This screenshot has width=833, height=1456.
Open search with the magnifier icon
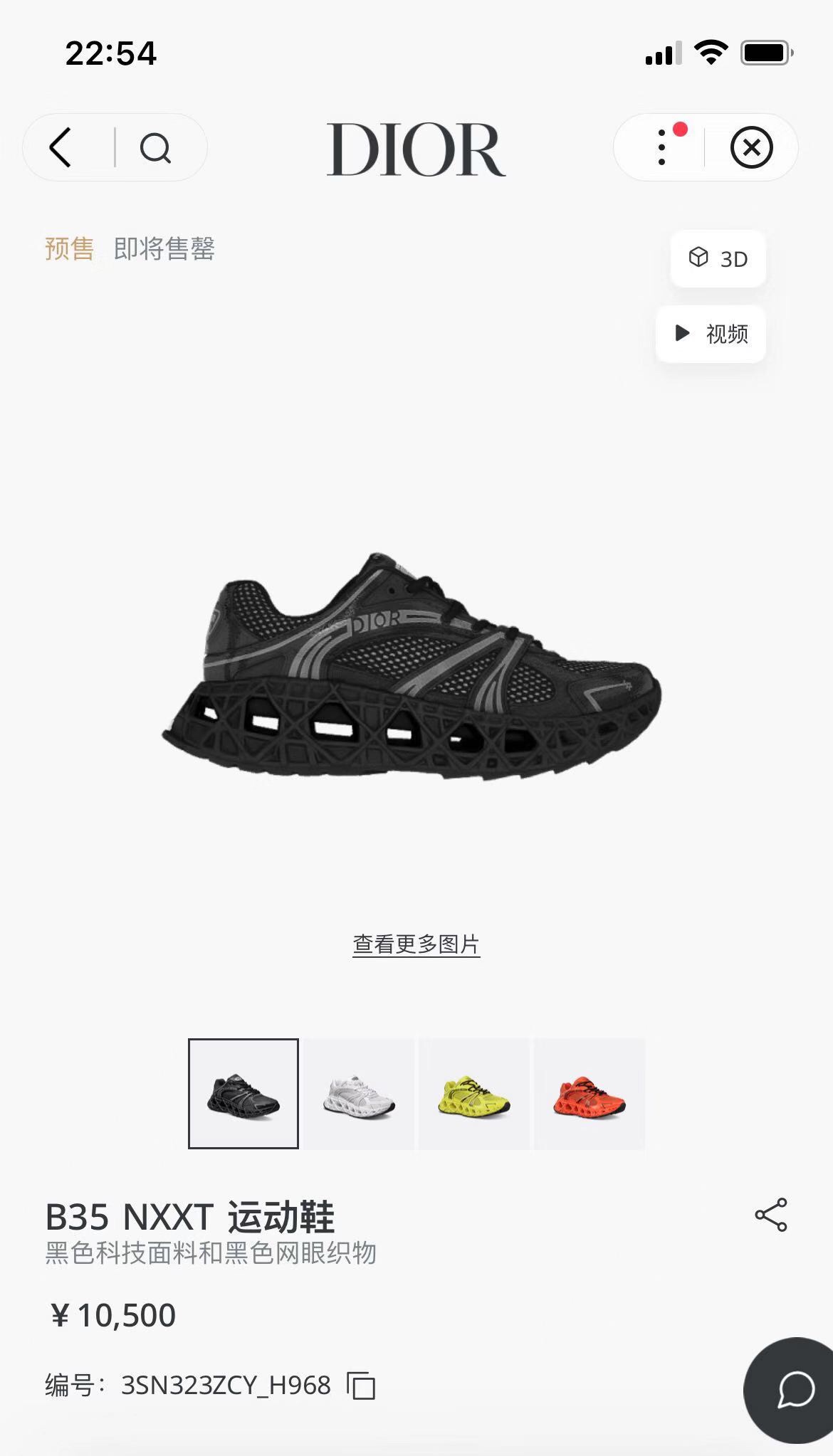155,148
